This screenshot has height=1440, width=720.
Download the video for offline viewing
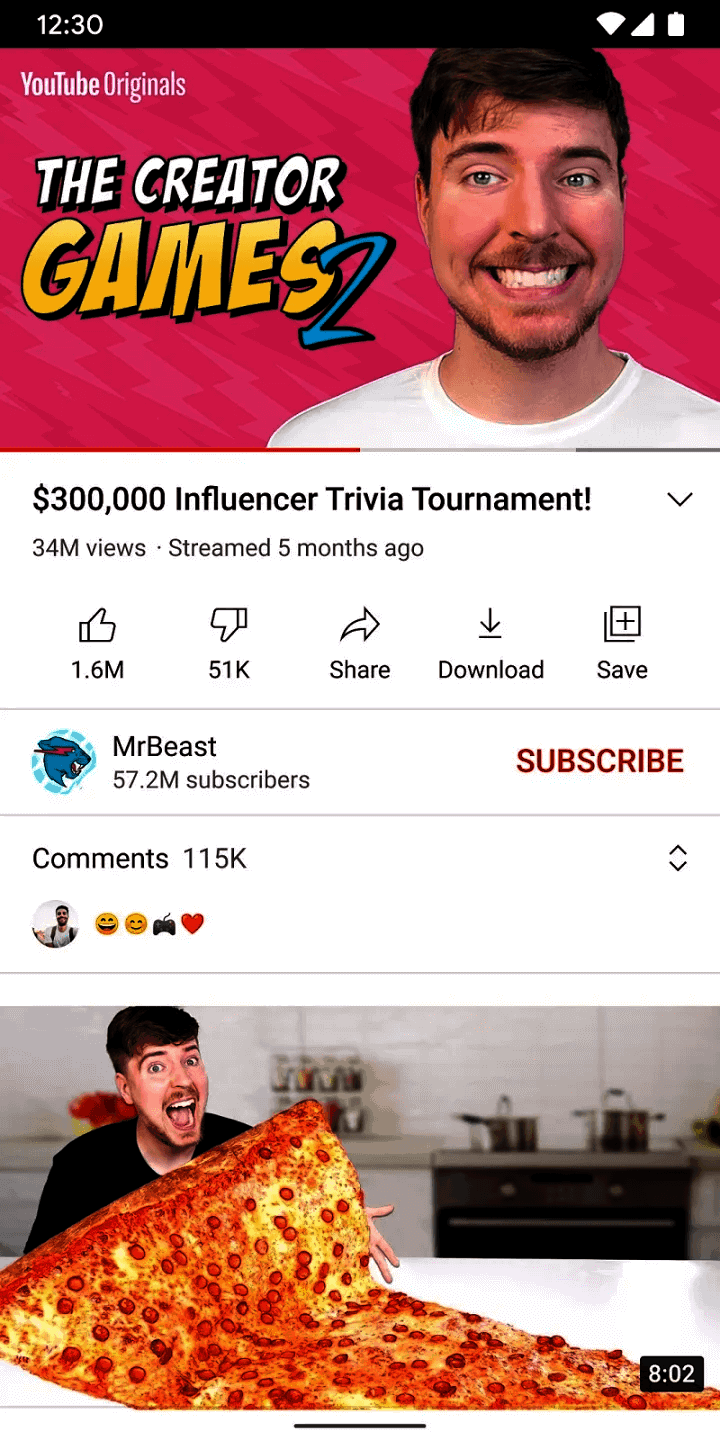490,642
